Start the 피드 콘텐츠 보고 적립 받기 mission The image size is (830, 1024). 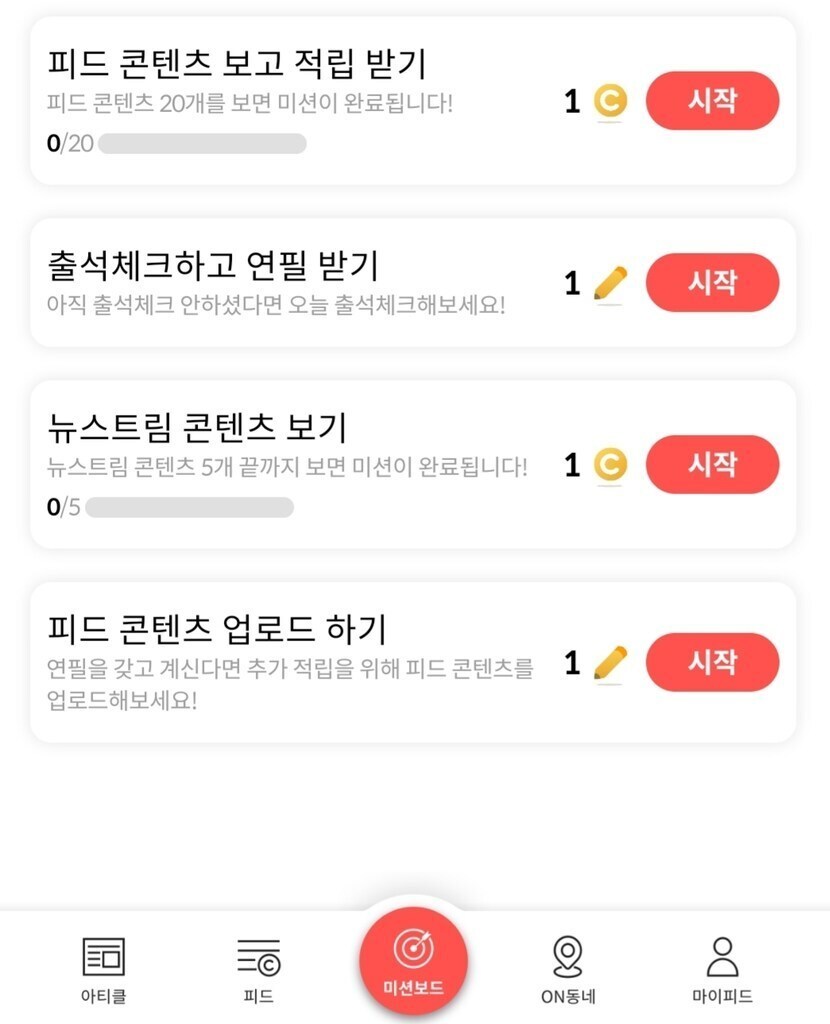point(712,101)
